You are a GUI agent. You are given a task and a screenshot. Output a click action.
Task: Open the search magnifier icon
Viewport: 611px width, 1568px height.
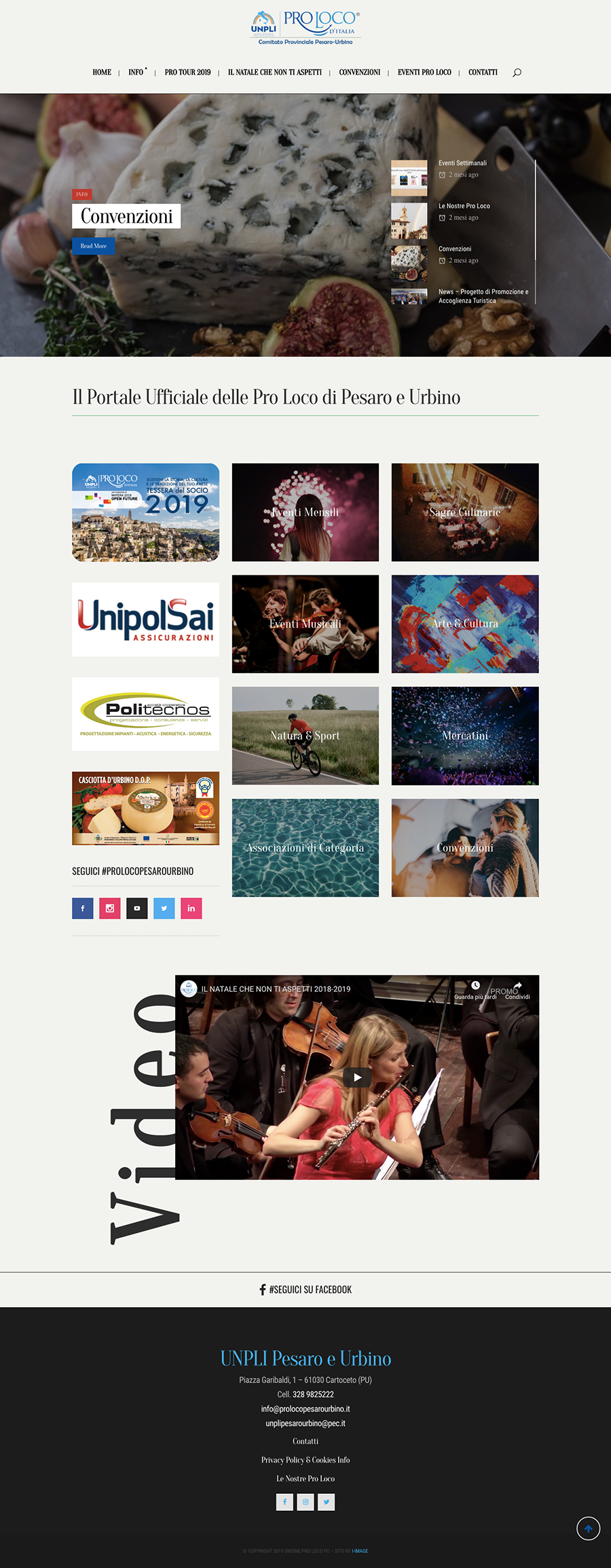517,73
